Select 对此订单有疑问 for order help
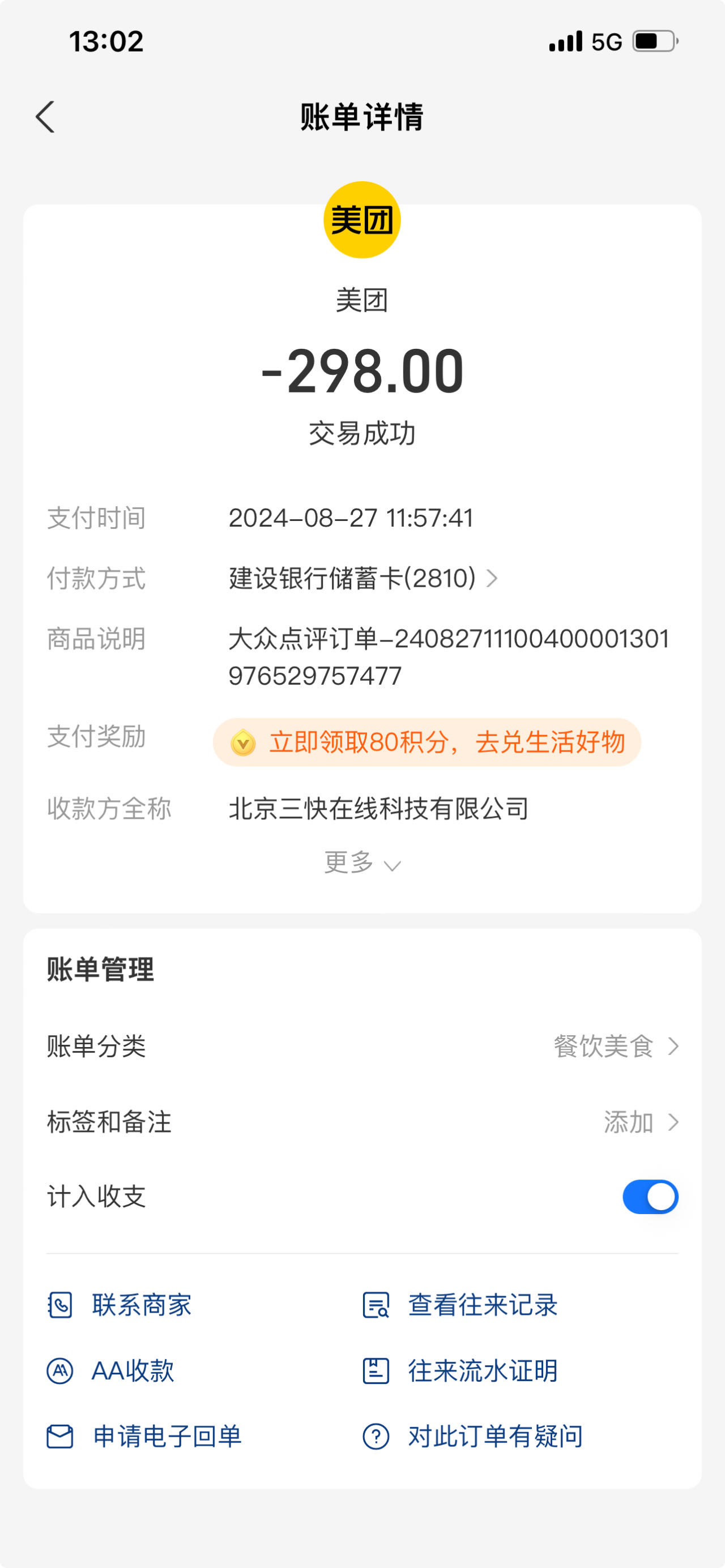 472,1437
